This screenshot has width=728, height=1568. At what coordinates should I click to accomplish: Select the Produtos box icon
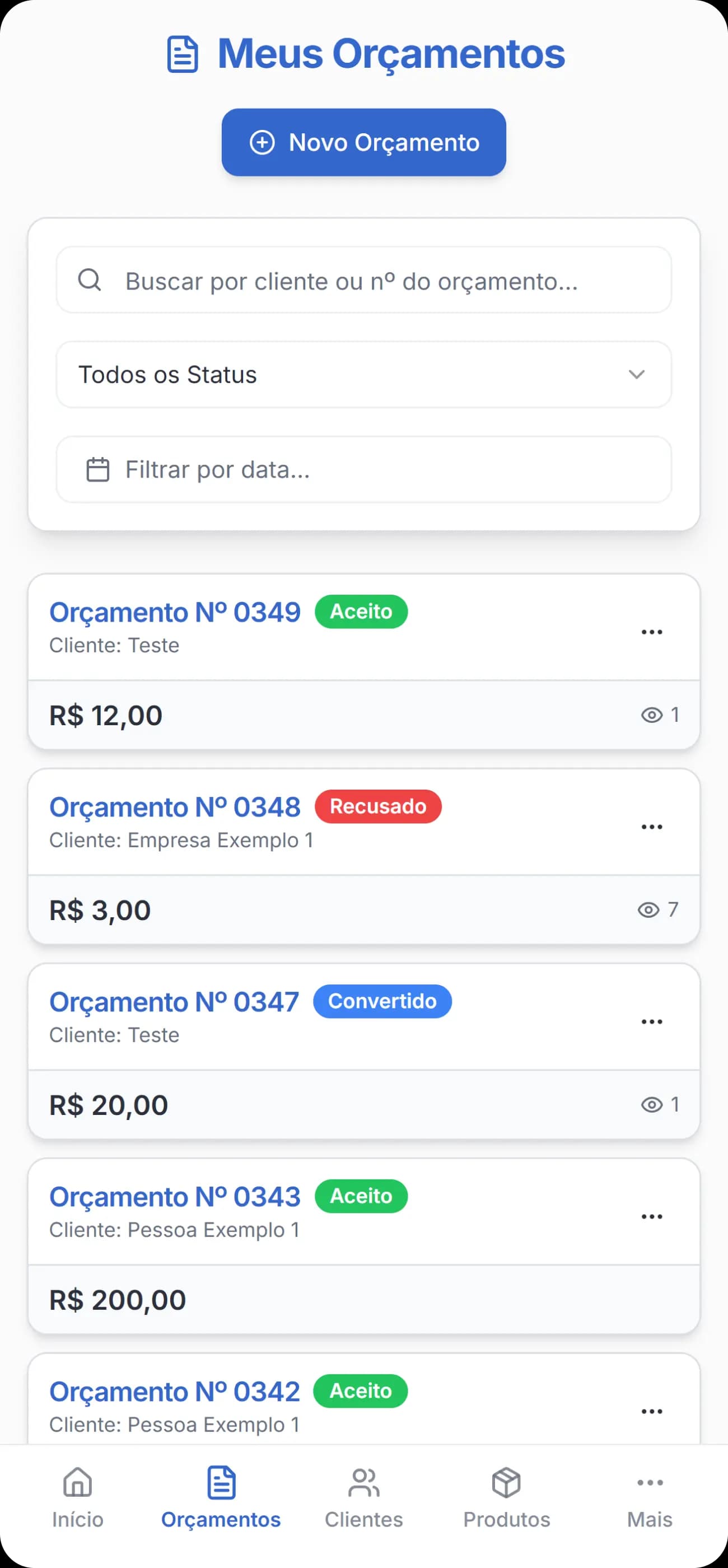tap(506, 1482)
